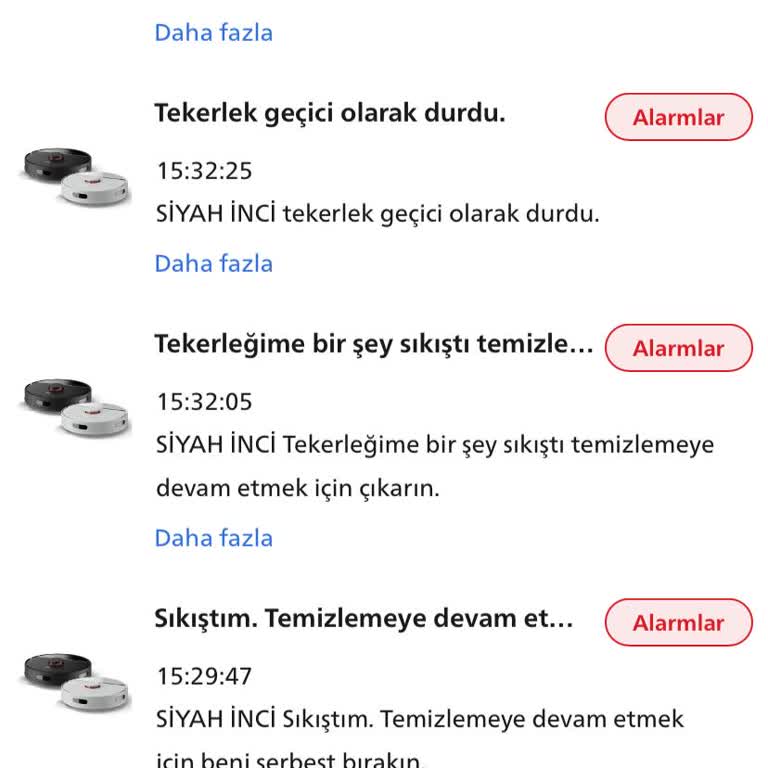Tap the topmost Daha fazla link
This screenshot has height=768, width=768.
pyautogui.click(x=213, y=33)
